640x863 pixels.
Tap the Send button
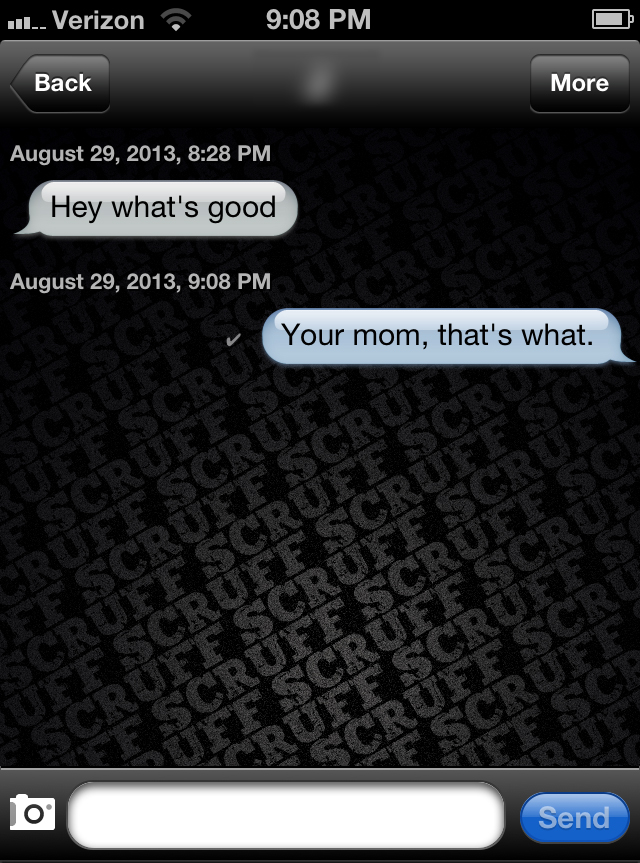573,817
